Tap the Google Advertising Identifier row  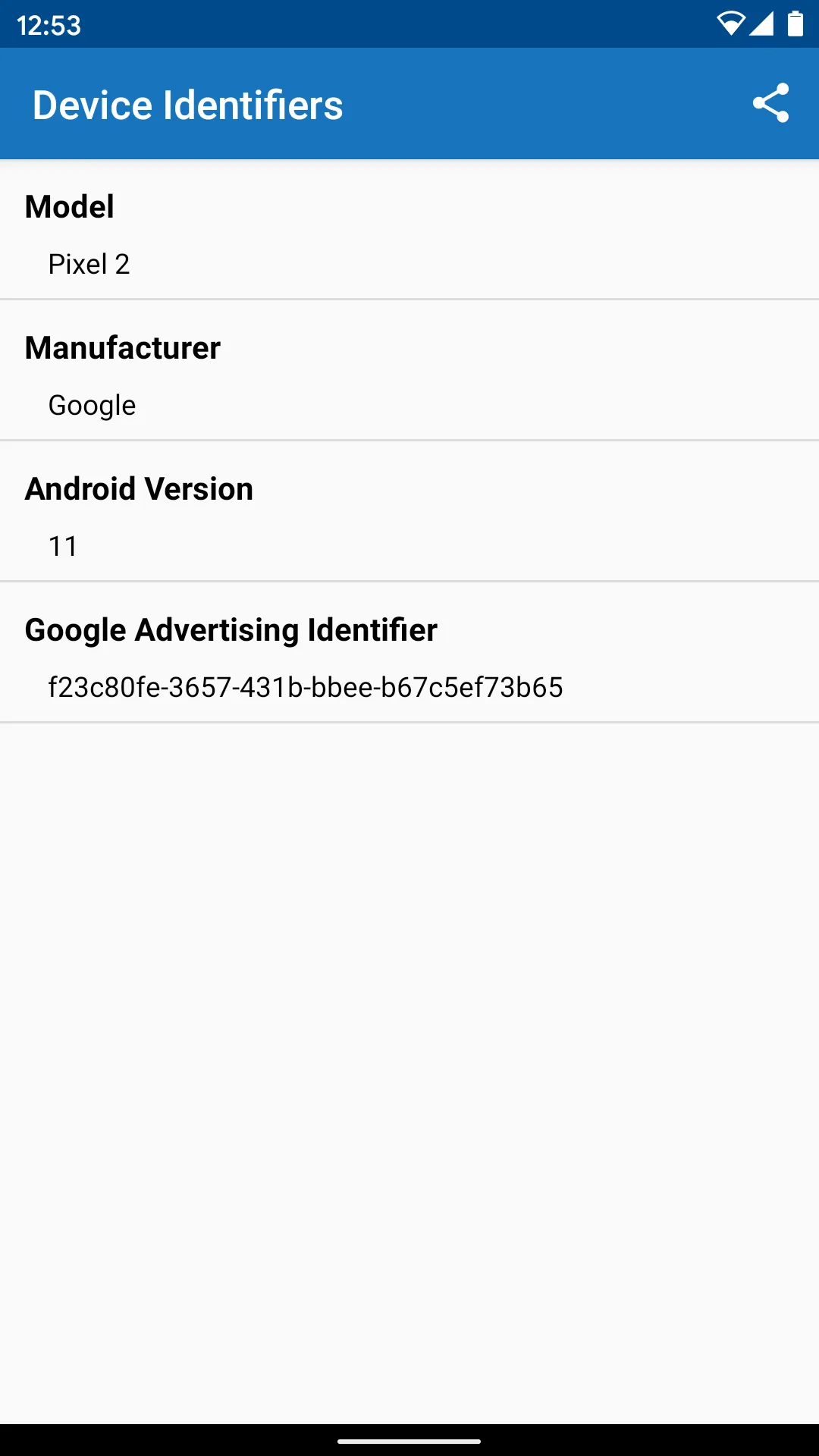tap(409, 653)
